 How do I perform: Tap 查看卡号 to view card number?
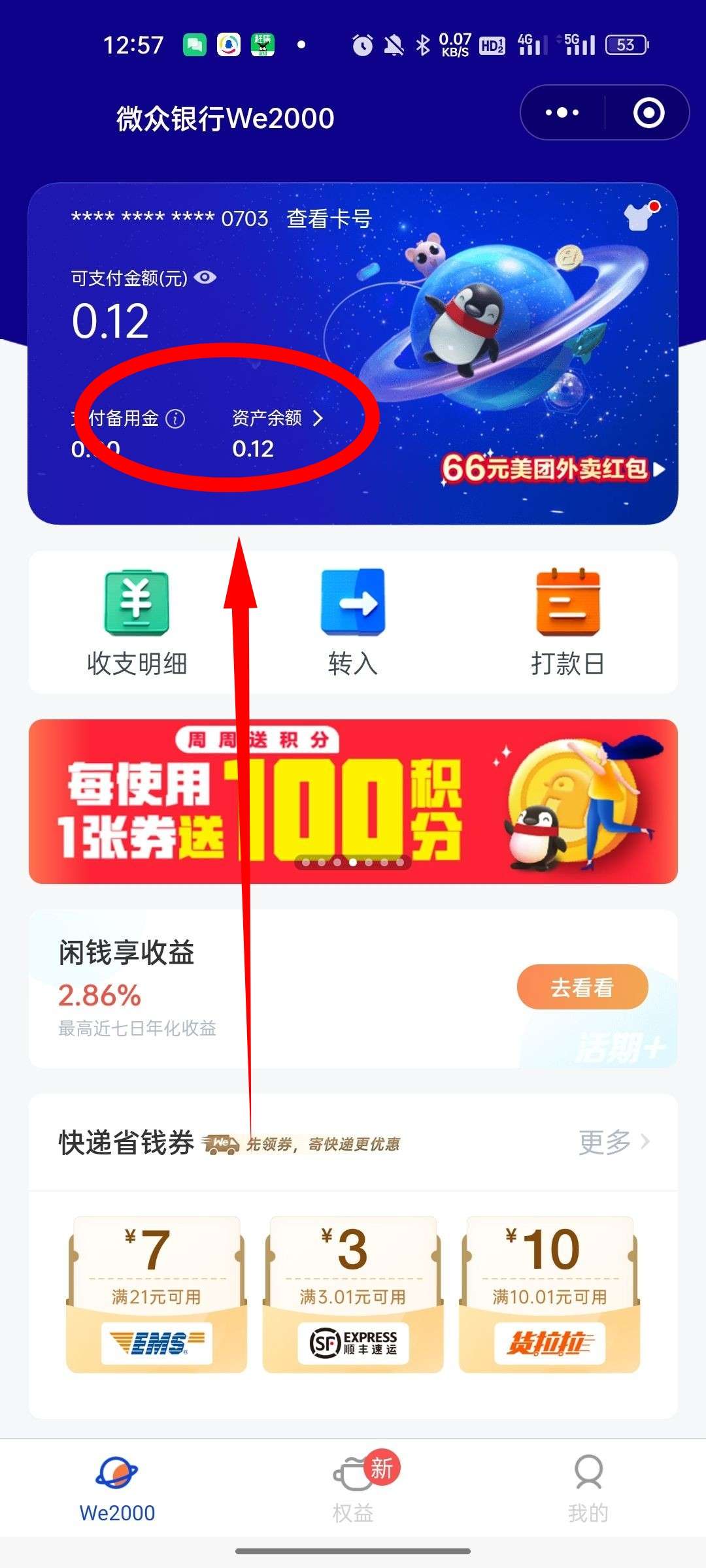329,218
